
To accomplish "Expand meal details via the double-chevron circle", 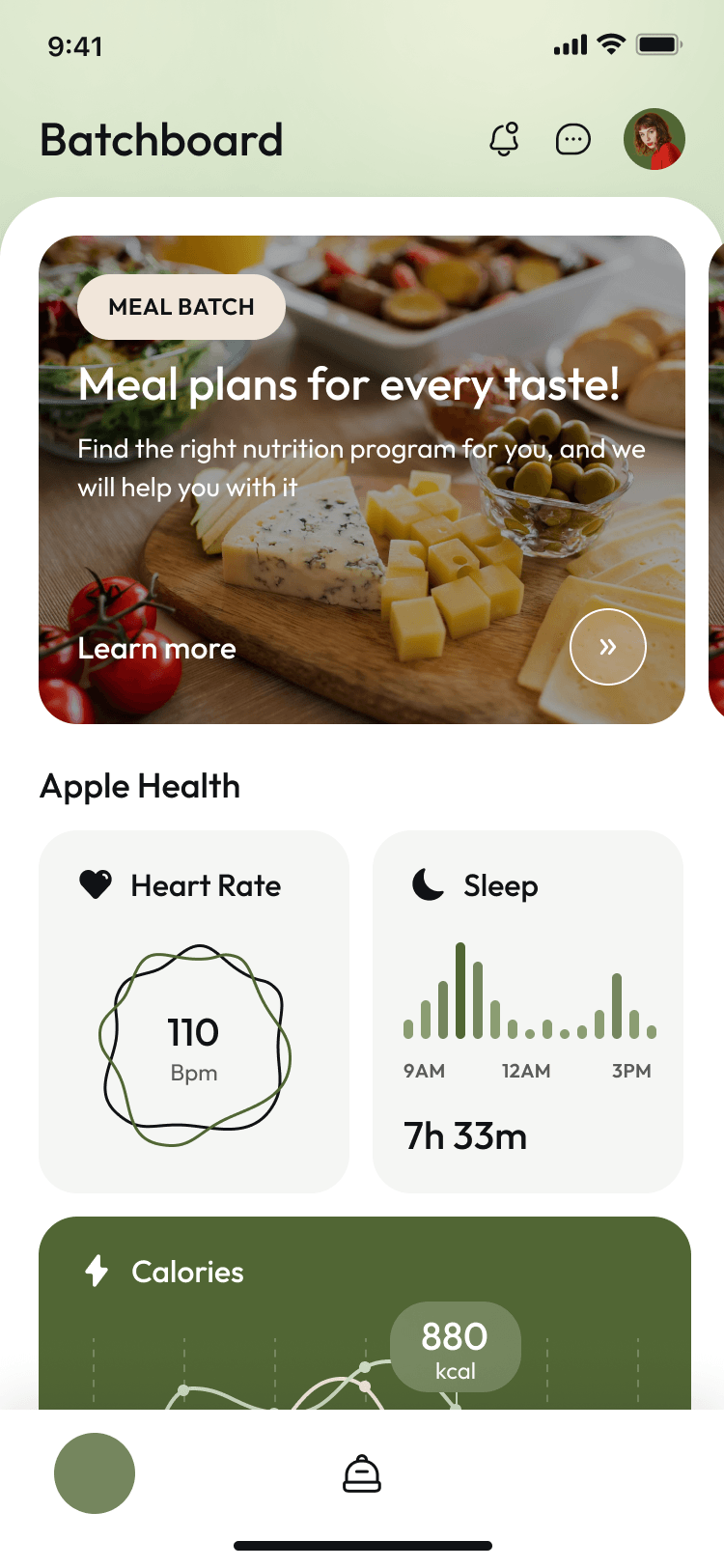I will (607, 647).
